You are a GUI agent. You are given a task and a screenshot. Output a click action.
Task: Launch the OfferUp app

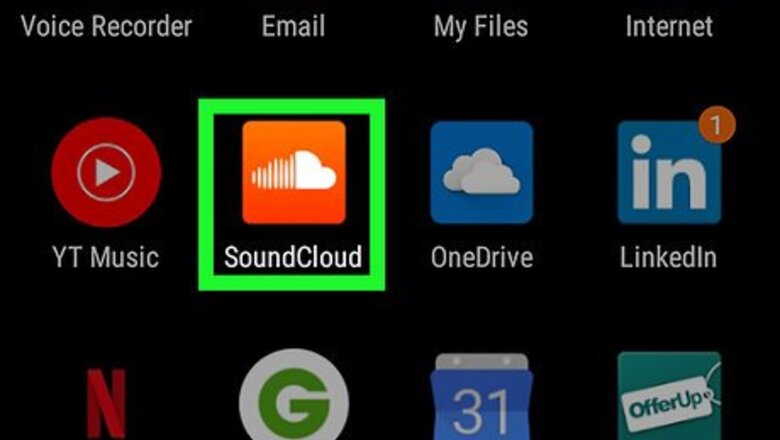(668, 400)
